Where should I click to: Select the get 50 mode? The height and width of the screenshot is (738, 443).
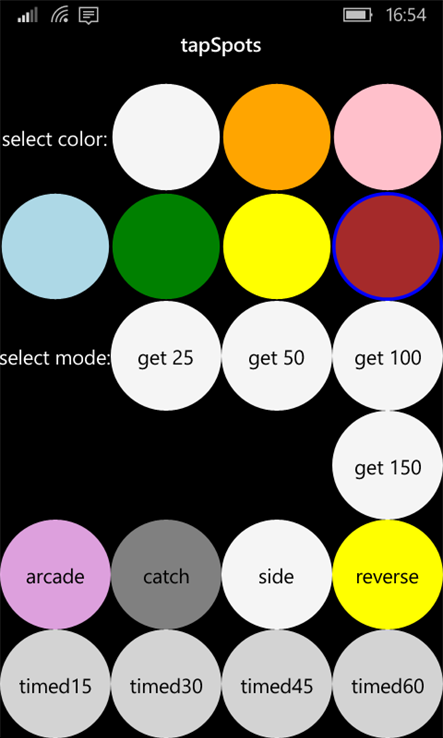coord(277,356)
